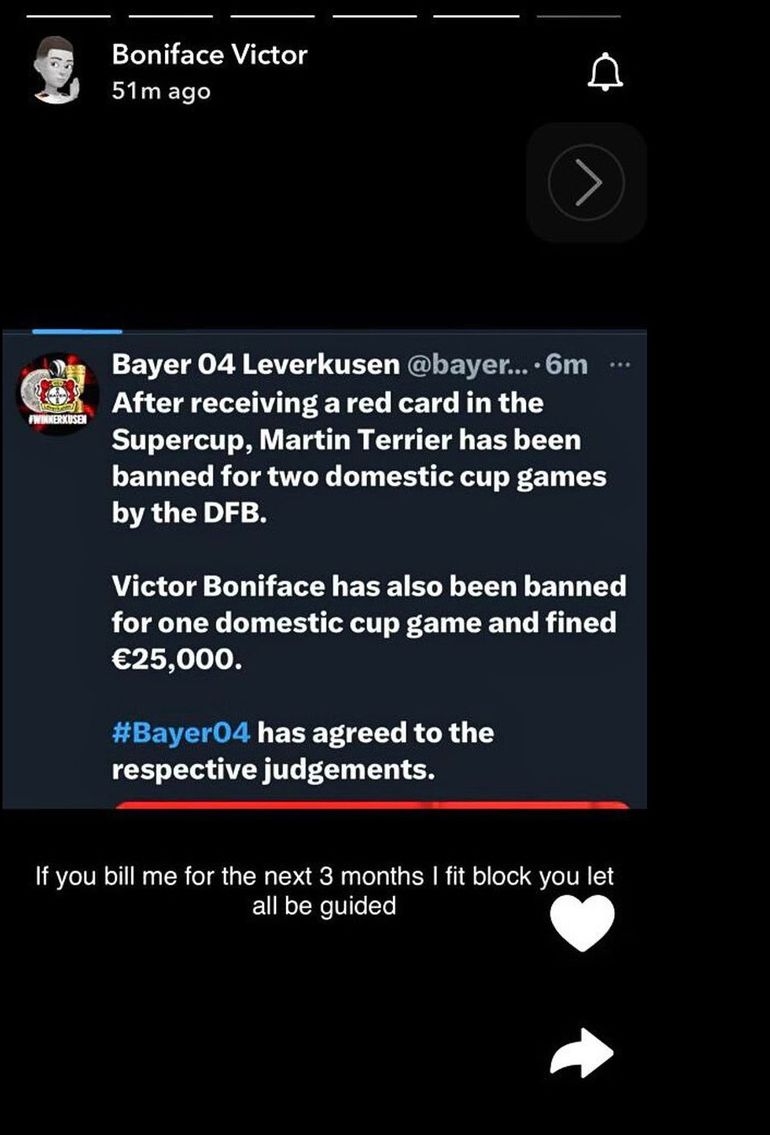
Task: Like this story with the heart
Action: point(583,922)
